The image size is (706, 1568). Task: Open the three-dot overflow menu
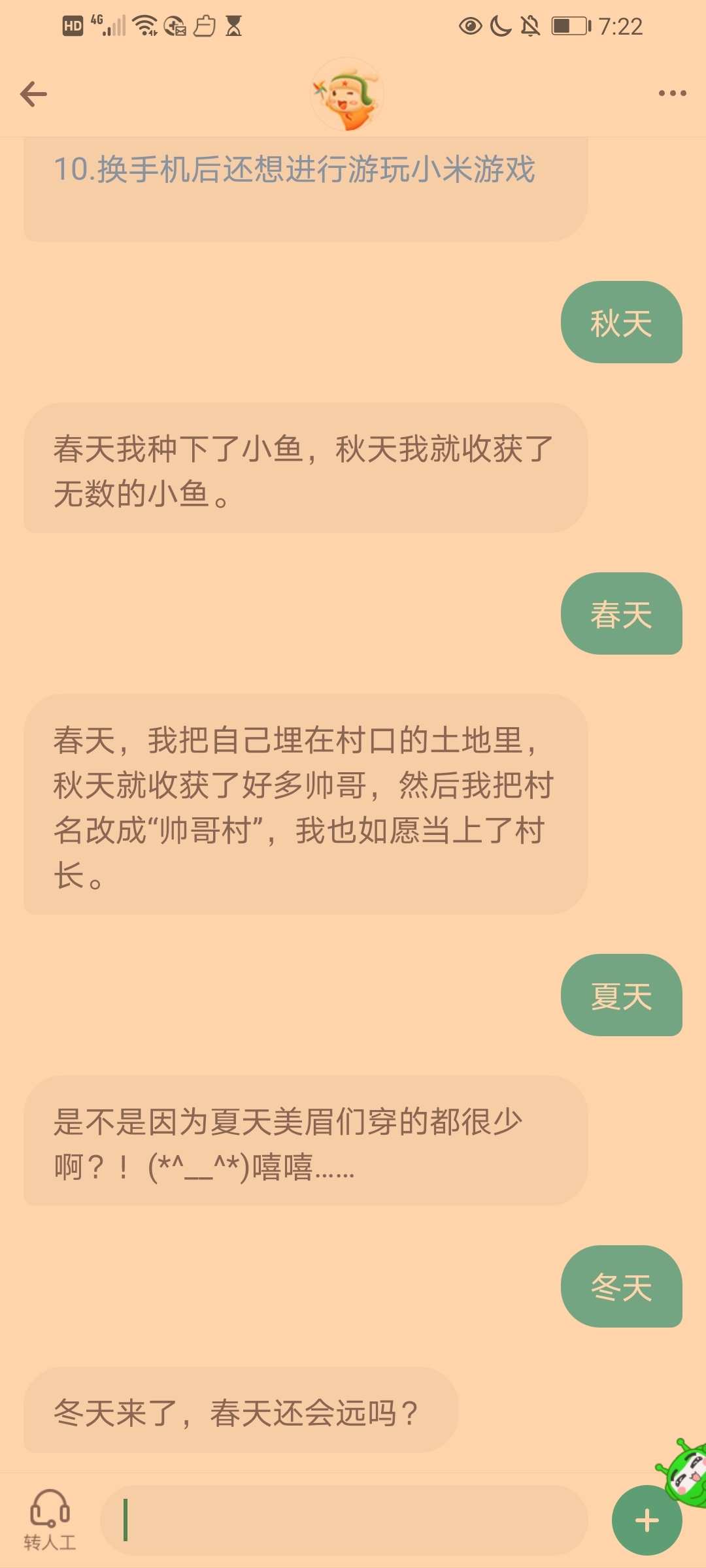tap(672, 93)
